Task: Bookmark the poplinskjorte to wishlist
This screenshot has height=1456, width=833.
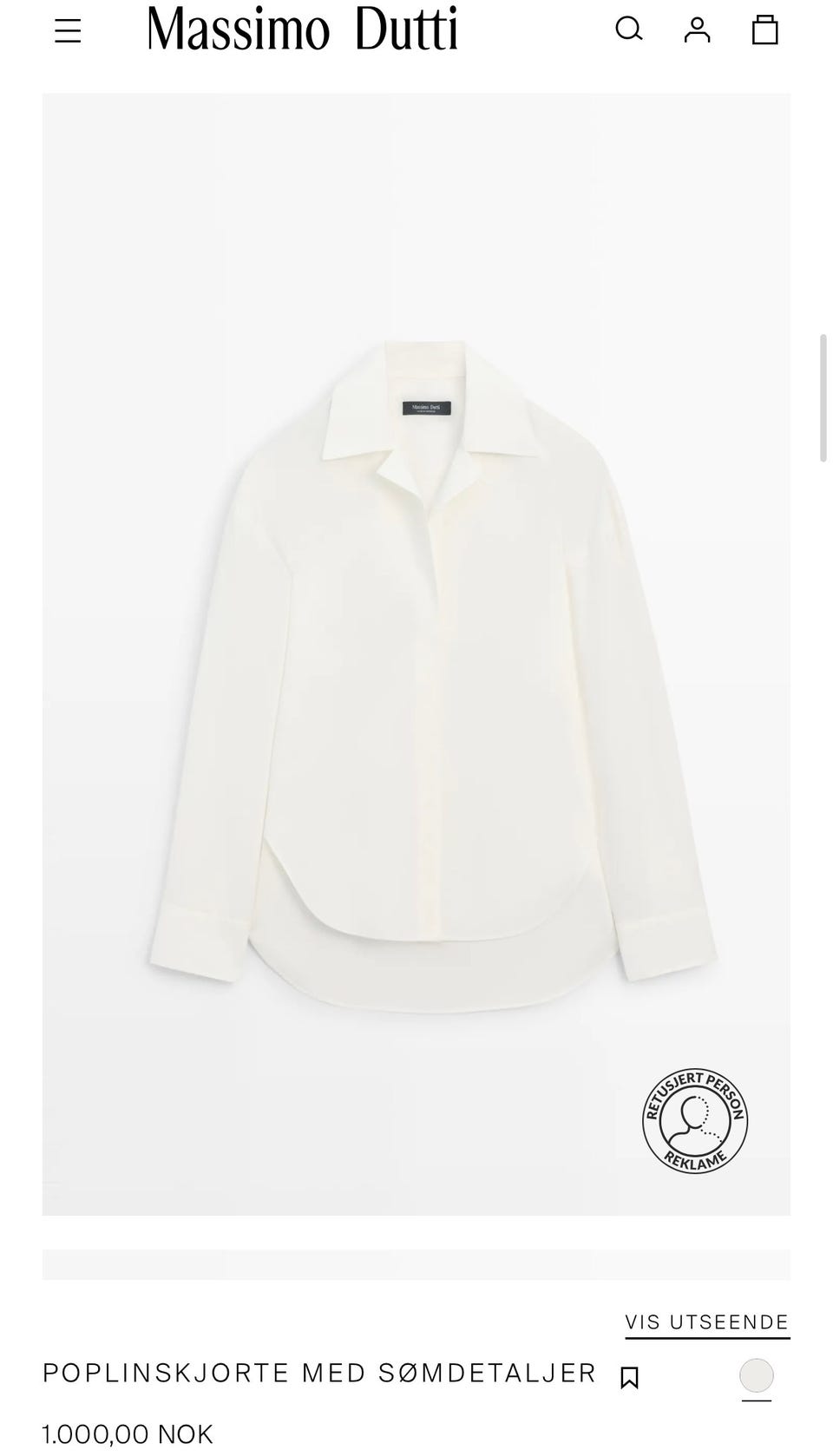Action: click(x=629, y=1377)
